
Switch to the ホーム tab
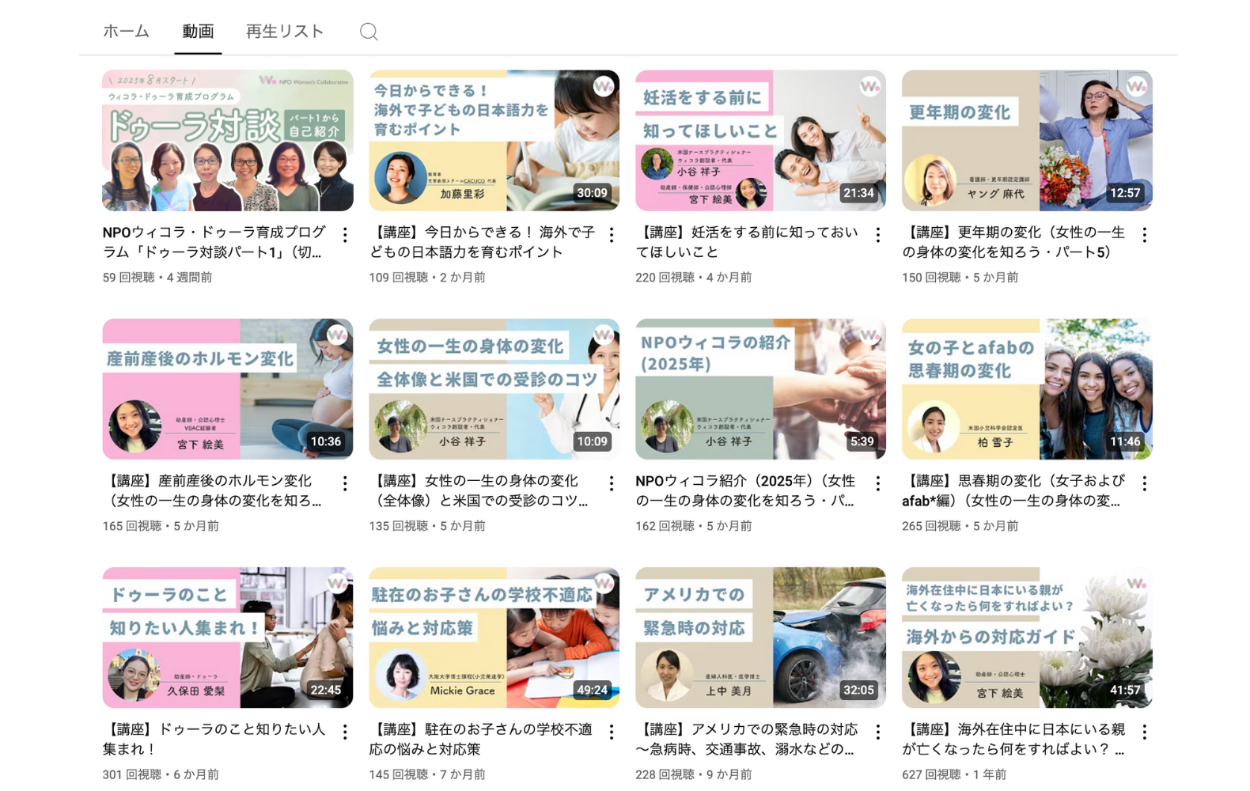[126, 31]
